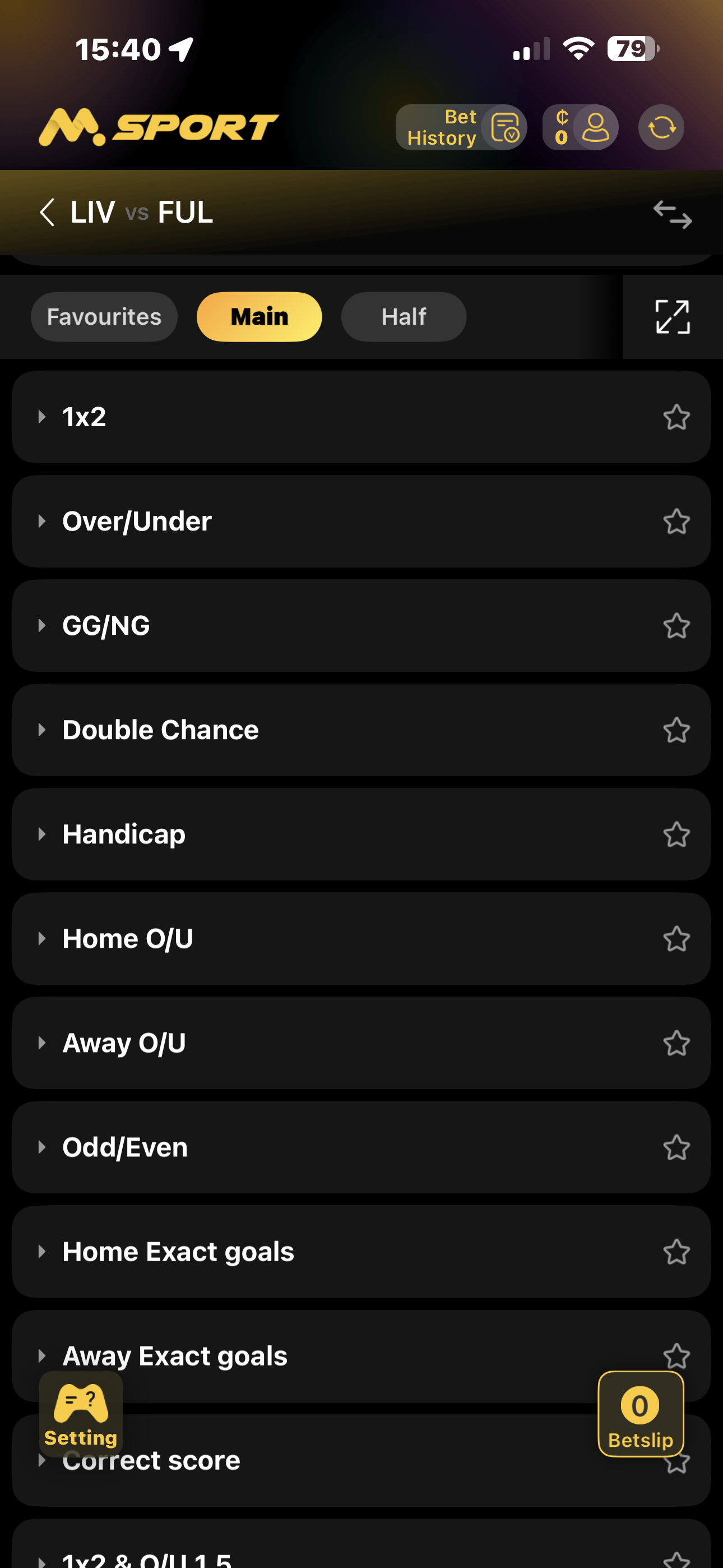This screenshot has width=723, height=1568.
Task: Open the Double Chance market
Action: pyautogui.click(x=160, y=730)
